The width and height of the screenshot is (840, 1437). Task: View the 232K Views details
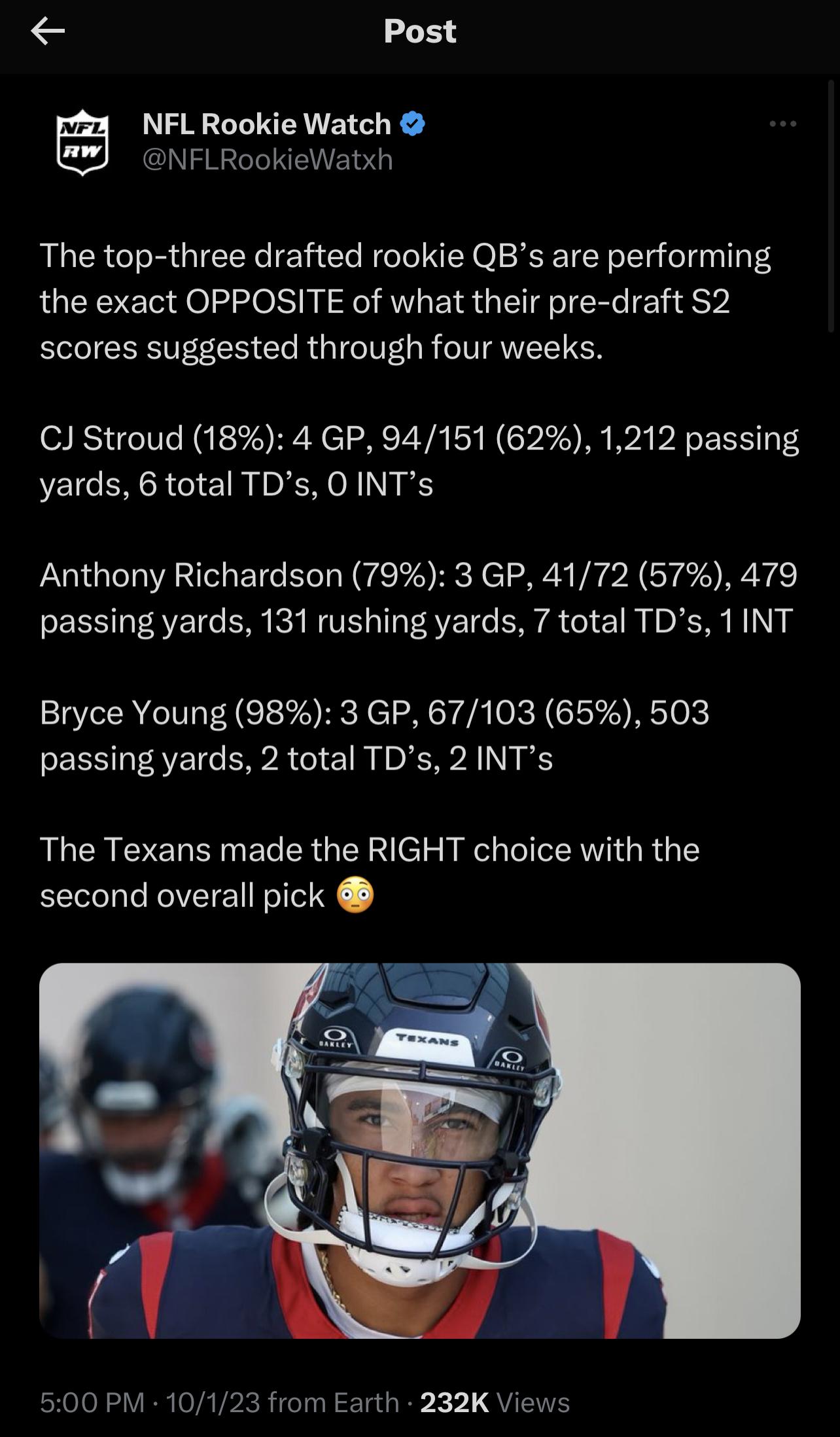(x=495, y=1402)
